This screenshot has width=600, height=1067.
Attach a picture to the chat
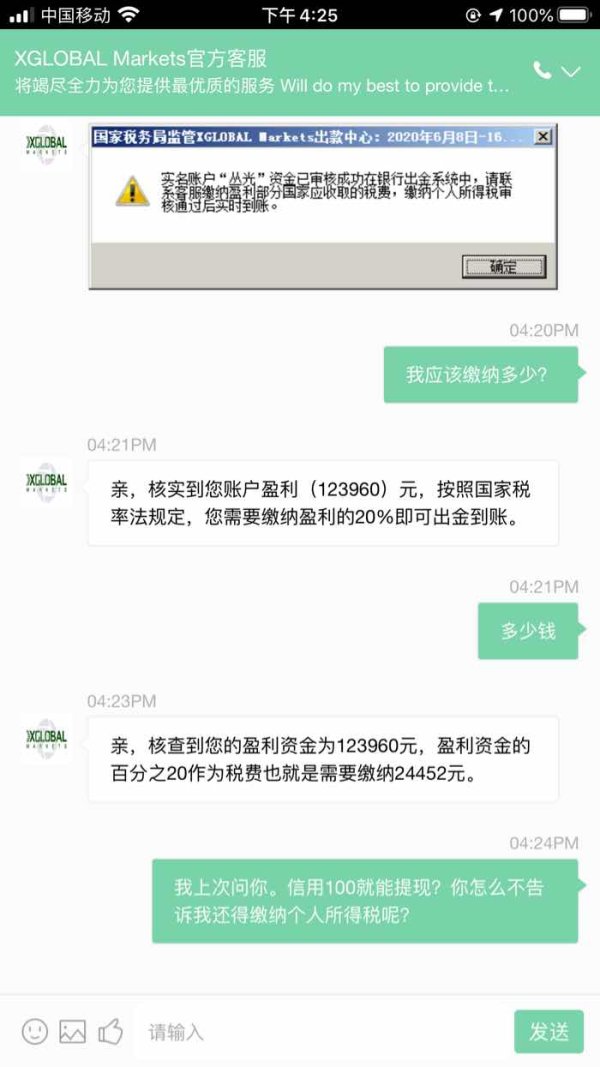coord(73,1032)
